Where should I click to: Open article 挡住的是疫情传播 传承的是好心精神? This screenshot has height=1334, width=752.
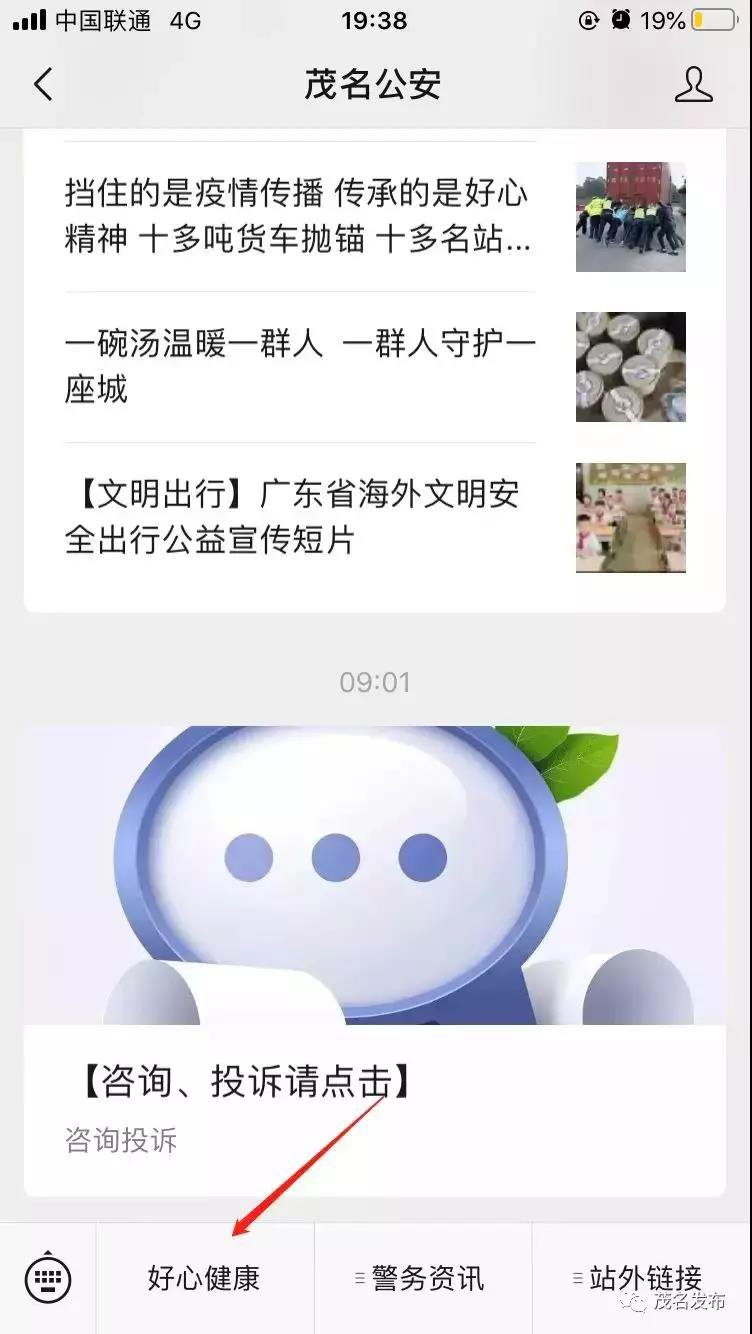pos(298,216)
